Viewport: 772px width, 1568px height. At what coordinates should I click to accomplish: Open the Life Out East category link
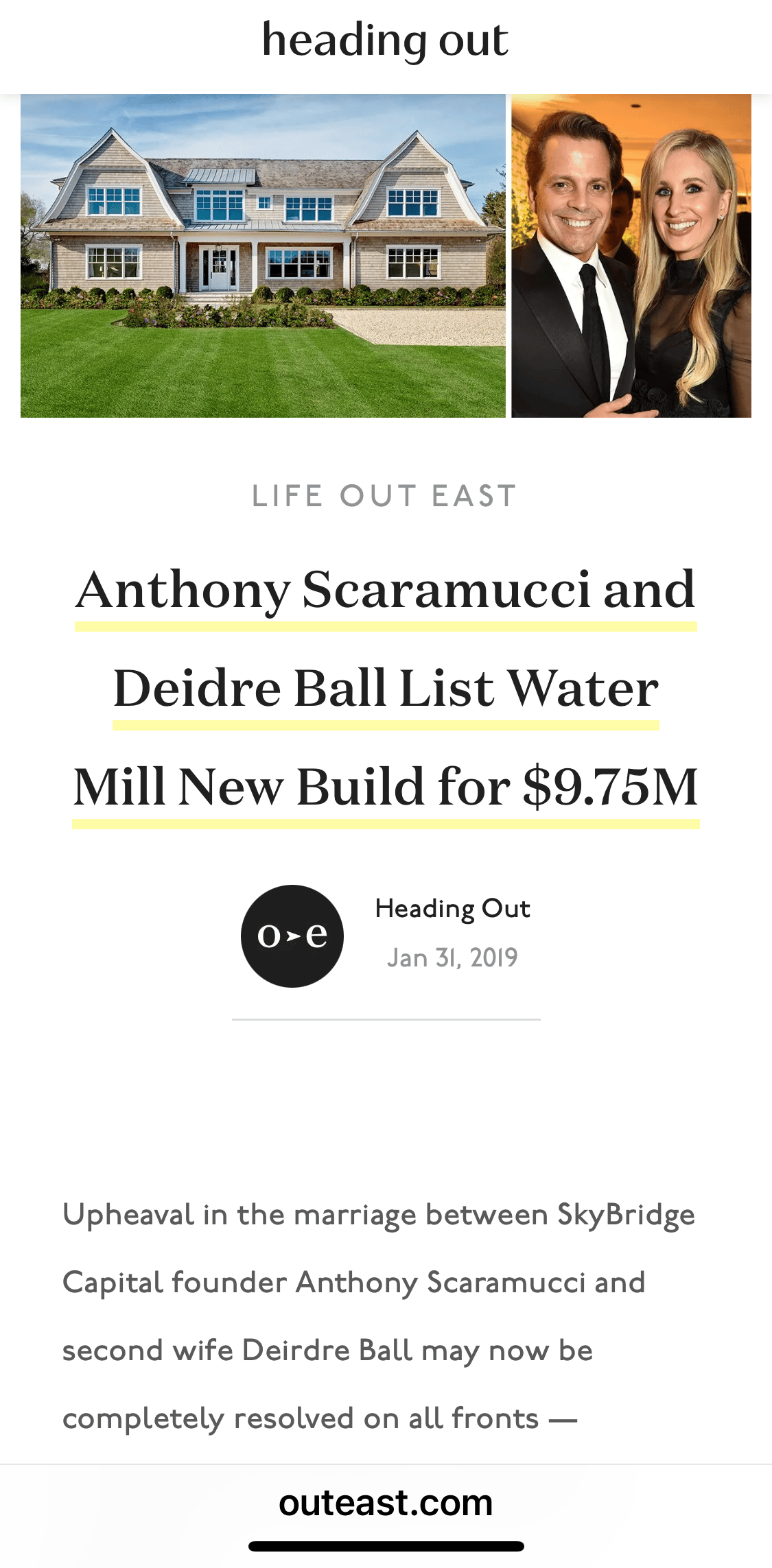tap(385, 496)
